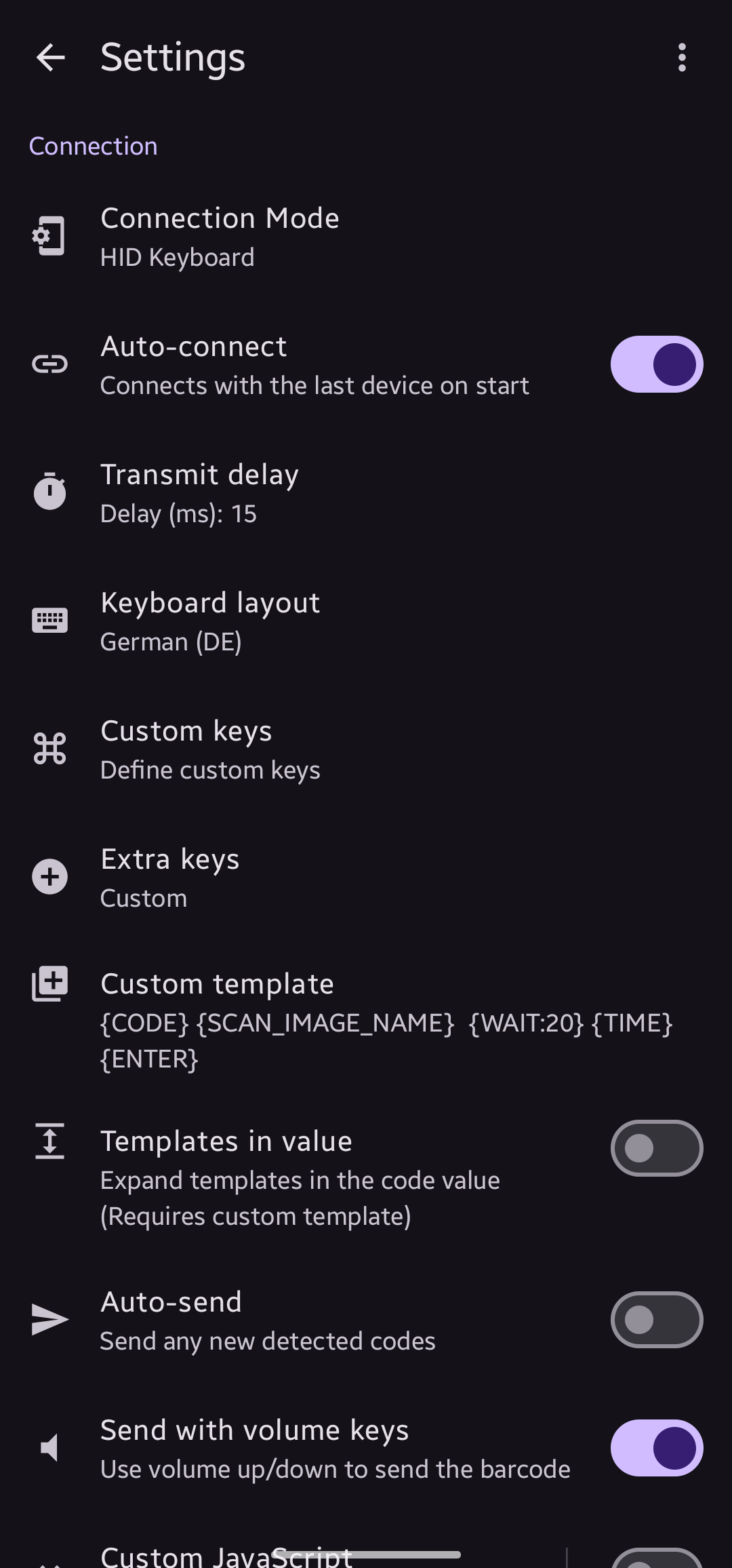Turn on Auto-send

[x=656, y=1320]
